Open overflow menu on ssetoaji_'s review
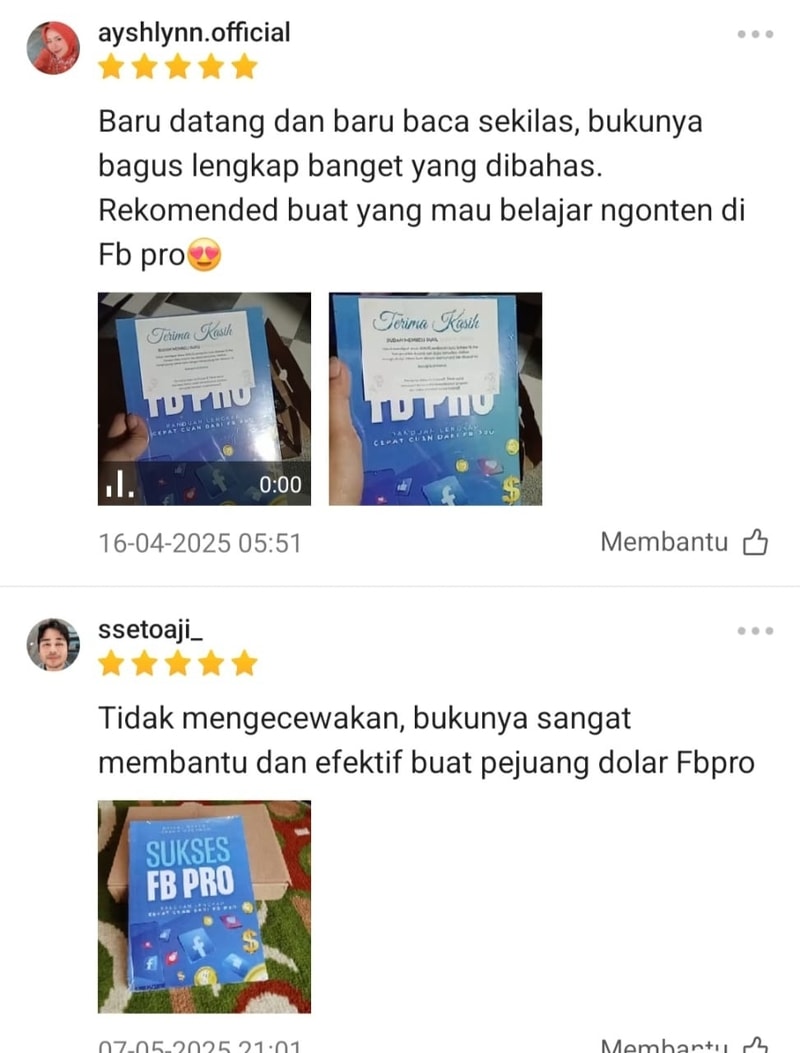This screenshot has height=1053, width=800. point(755,631)
